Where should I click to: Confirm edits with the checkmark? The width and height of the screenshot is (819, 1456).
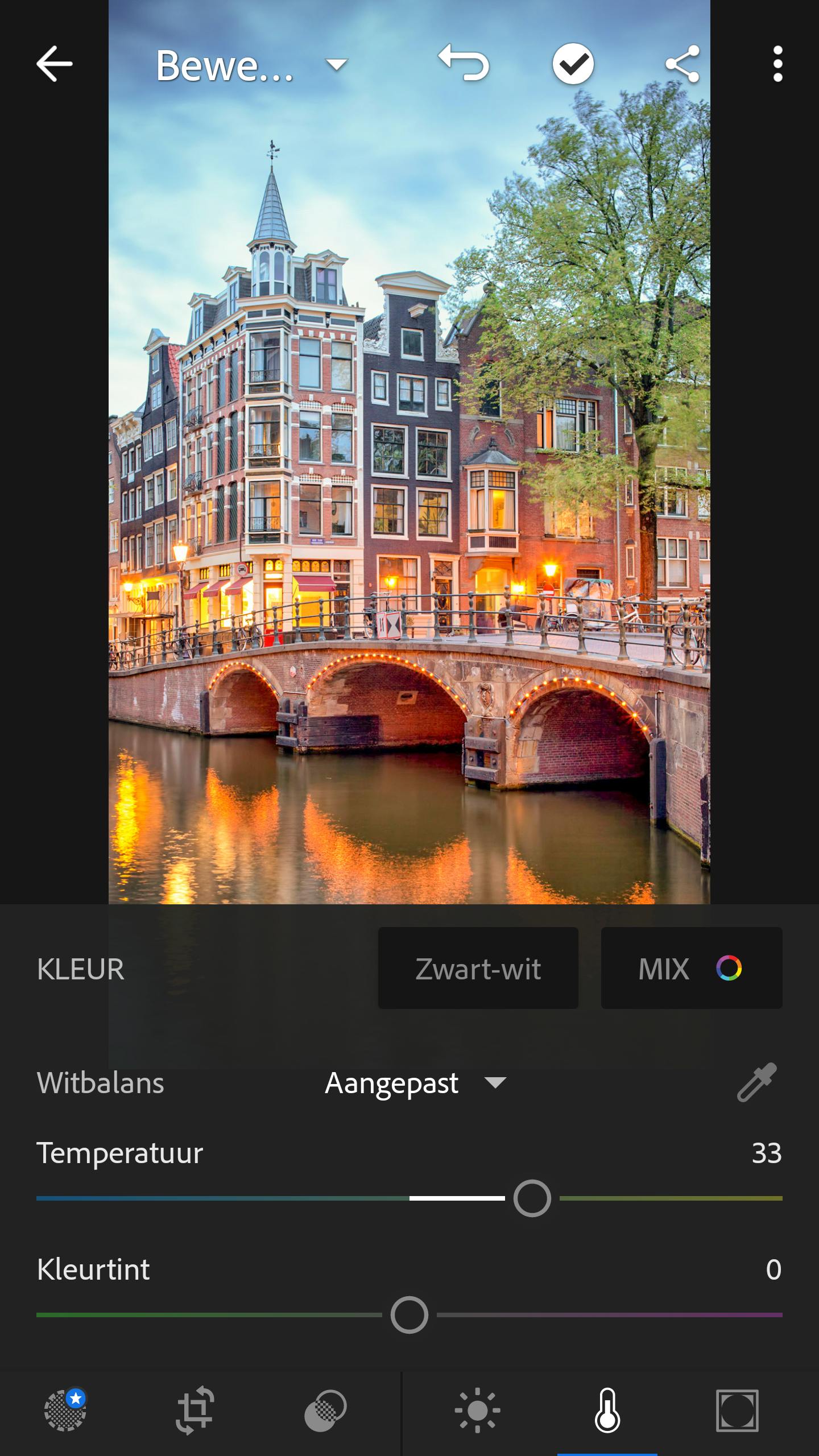pyautogui.click(x=573, y=64)
